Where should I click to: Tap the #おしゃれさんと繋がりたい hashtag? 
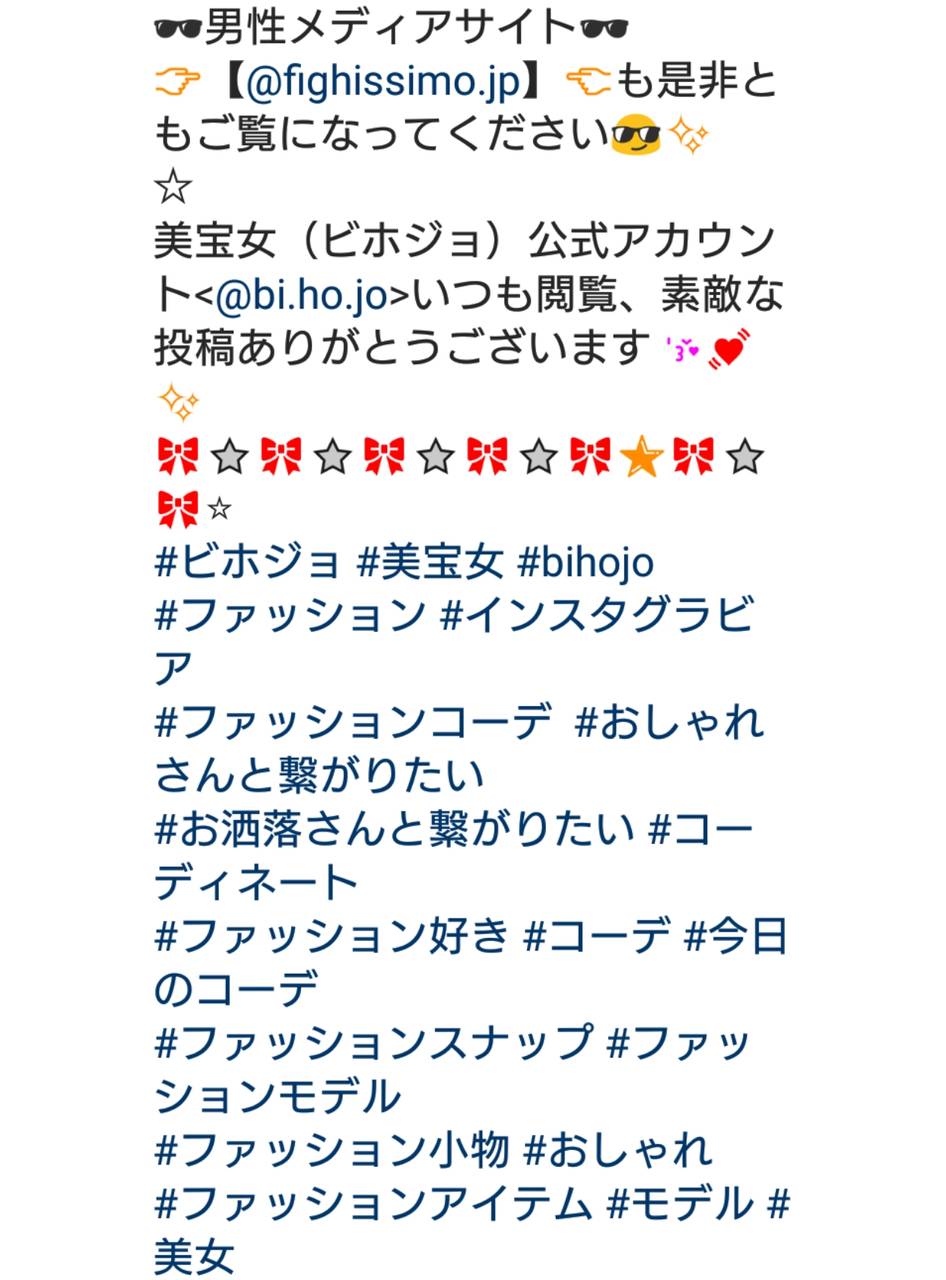pos(670,722)
